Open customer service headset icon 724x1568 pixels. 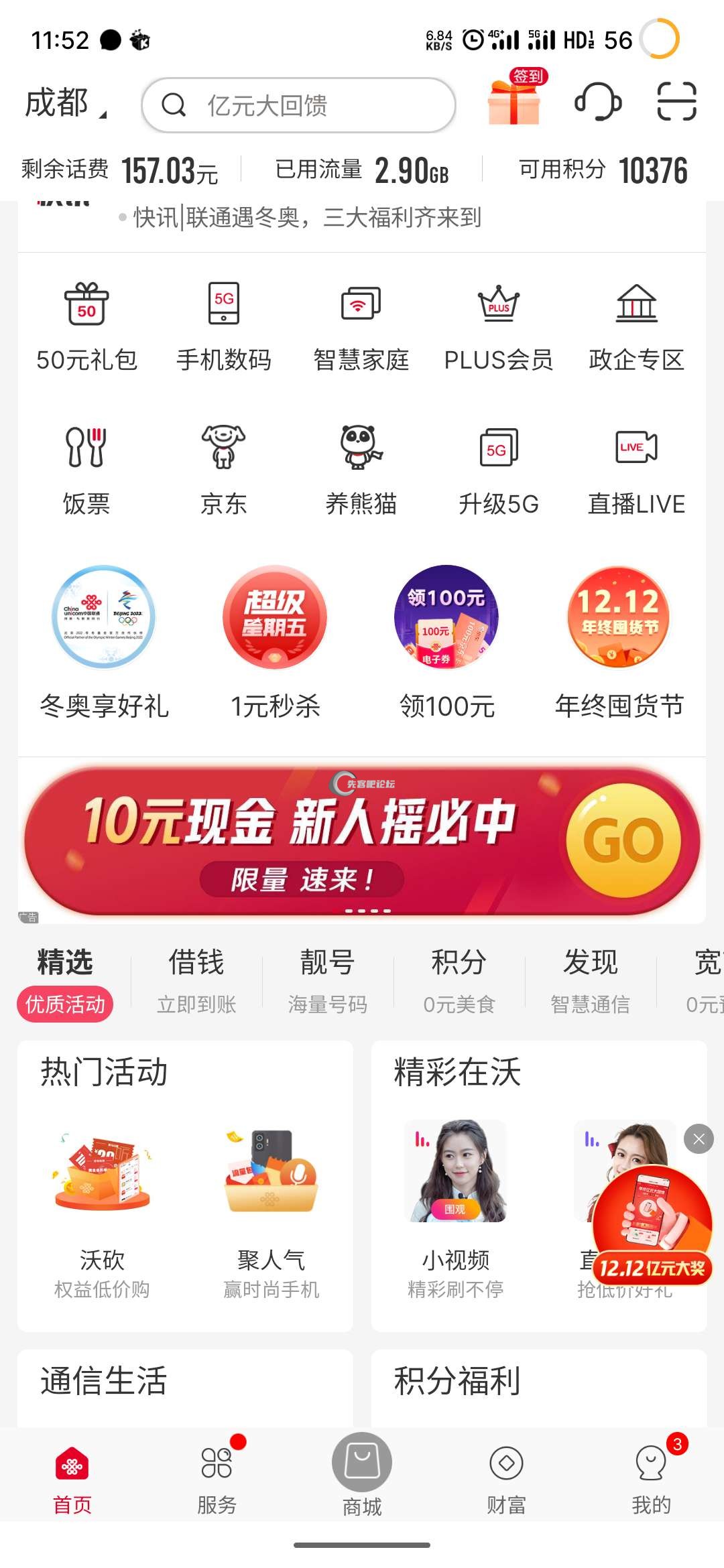pyautogui.click(x=598, y=102)
